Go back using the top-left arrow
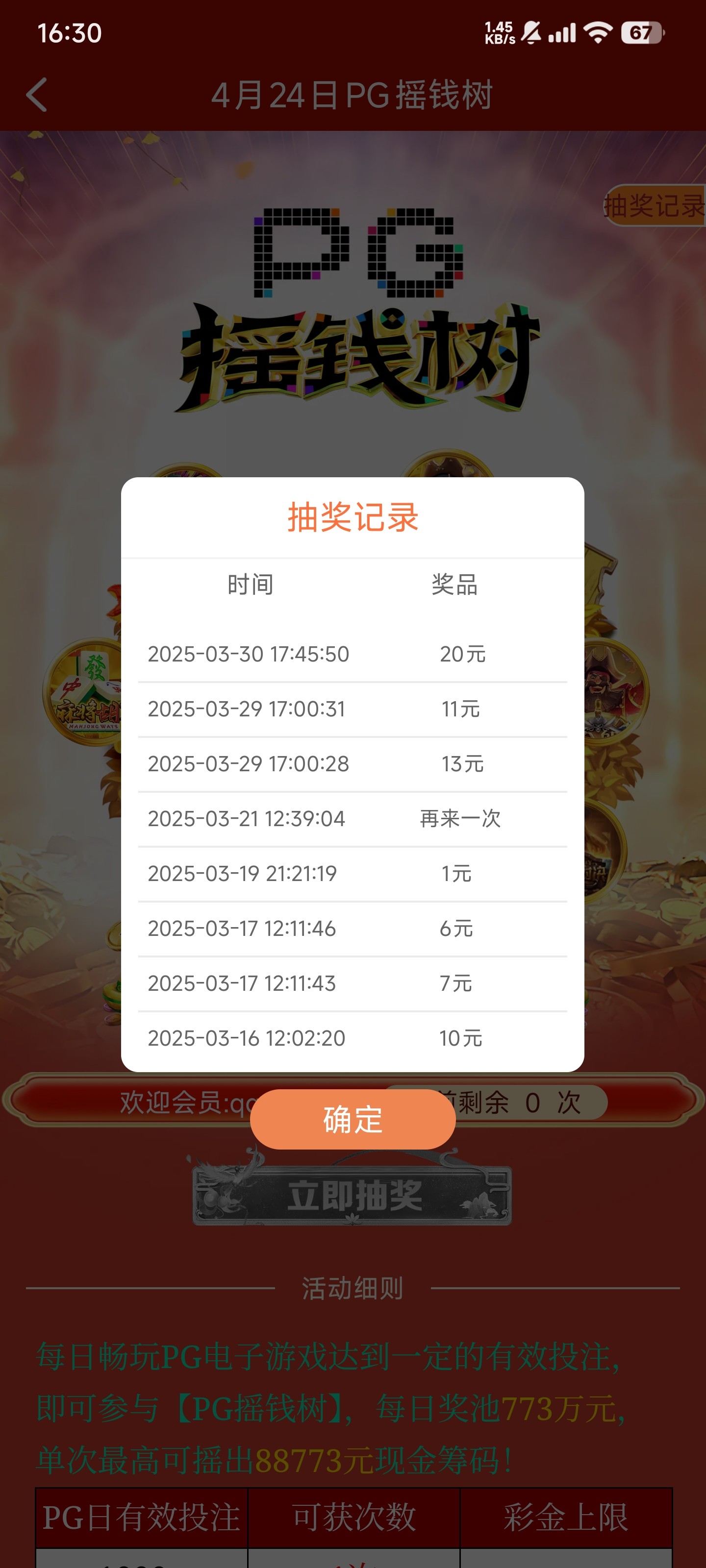 pyautogui.click(x=37, y=95)
